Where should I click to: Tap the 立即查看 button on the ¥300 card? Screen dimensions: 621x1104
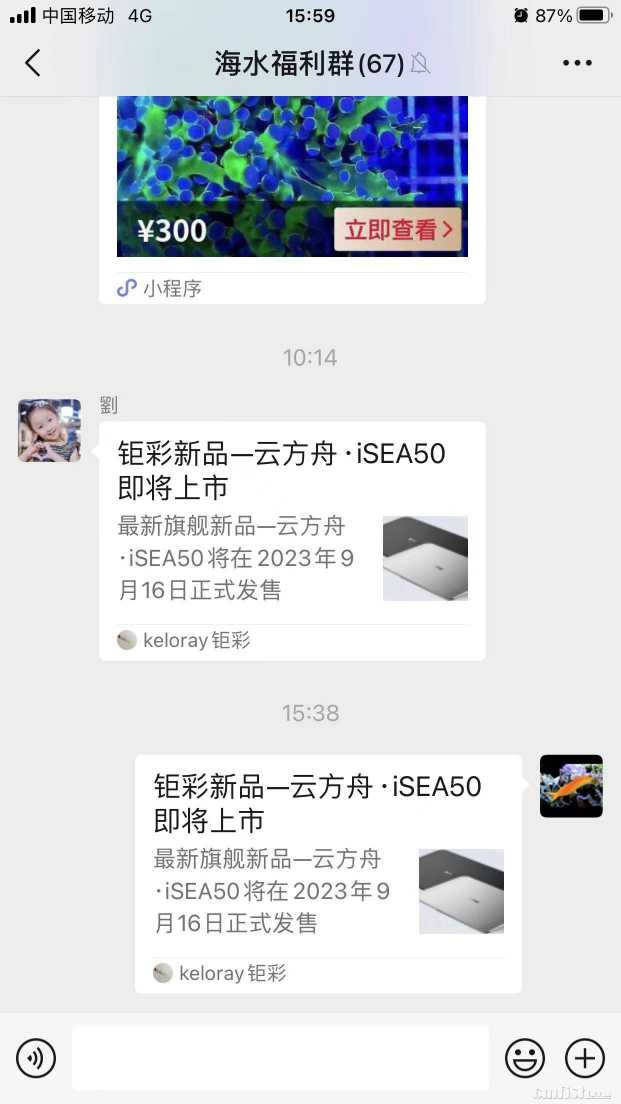pos(397,230)
